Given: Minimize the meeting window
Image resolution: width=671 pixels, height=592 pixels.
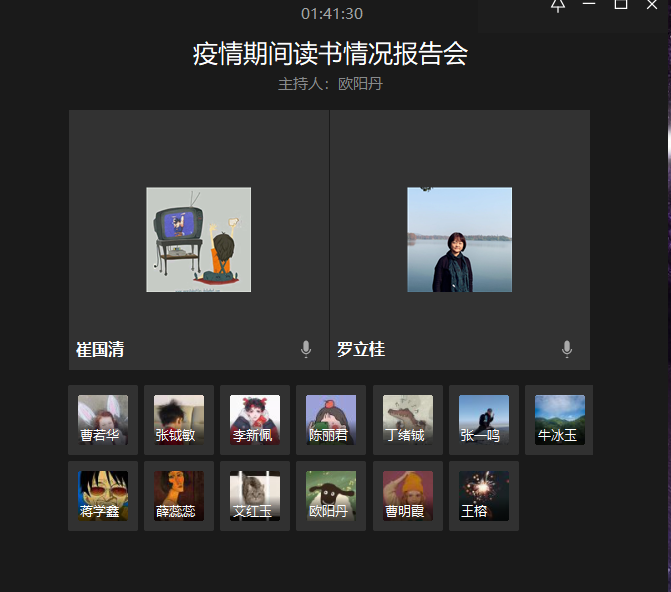Looking at the screenshot, I should pos(590,5).
